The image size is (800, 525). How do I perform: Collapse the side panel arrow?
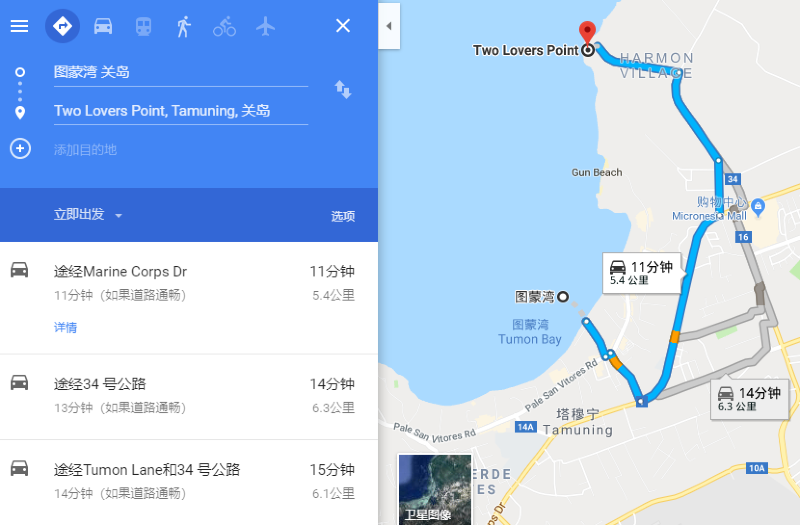point(389,26)
